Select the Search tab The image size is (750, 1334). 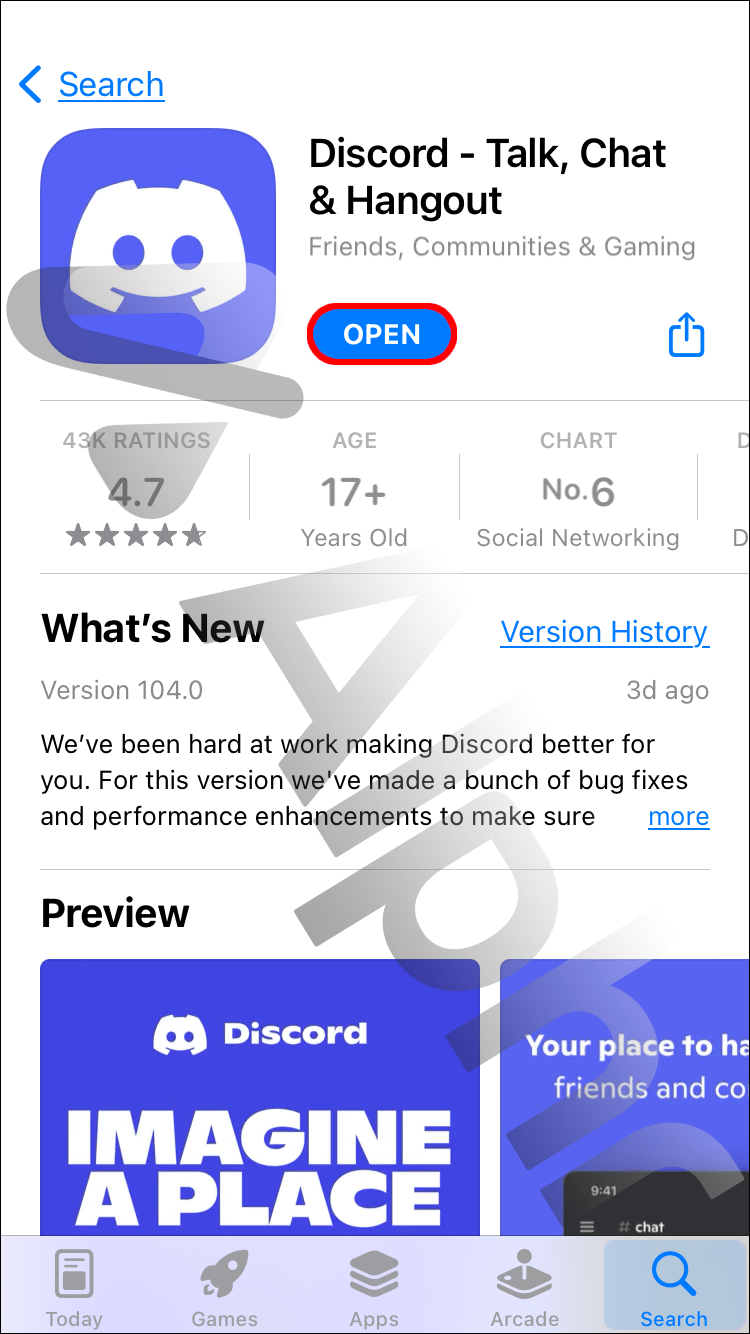point(674,1288)
